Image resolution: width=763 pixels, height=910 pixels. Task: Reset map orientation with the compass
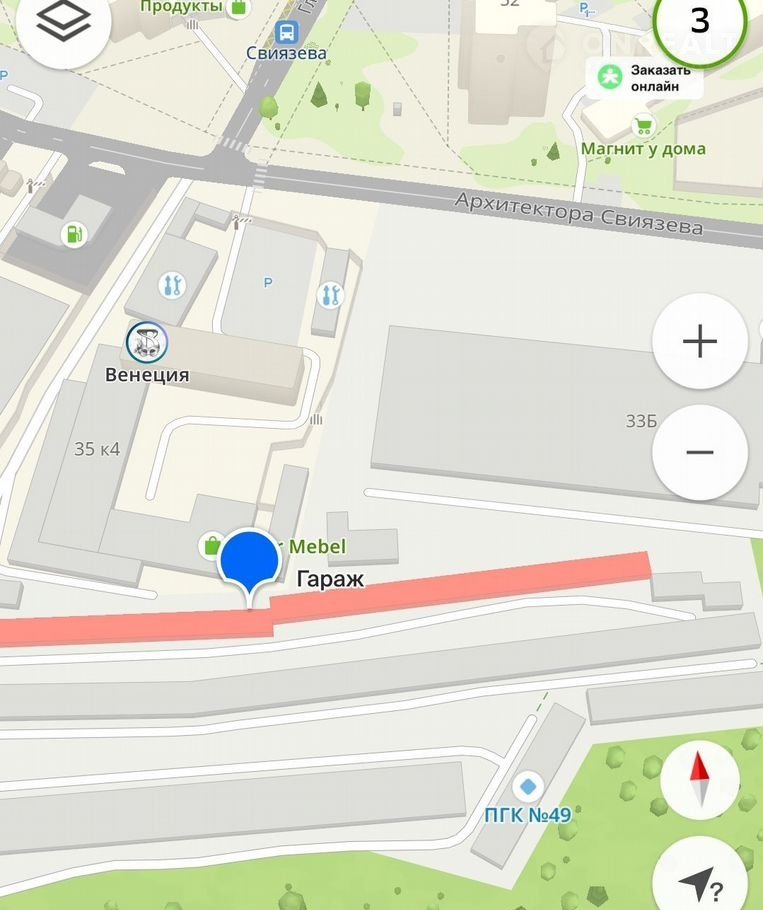coord(699,780)
